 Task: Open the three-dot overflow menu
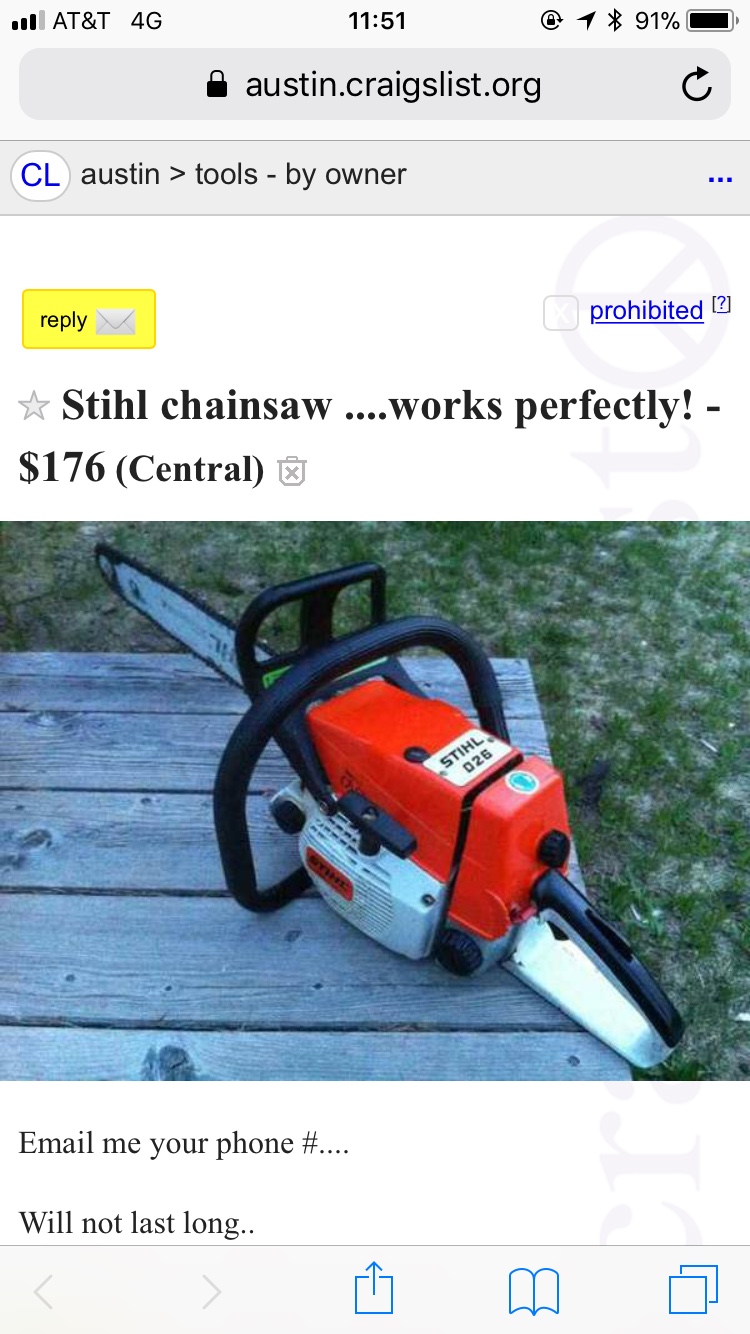point(720,178)
